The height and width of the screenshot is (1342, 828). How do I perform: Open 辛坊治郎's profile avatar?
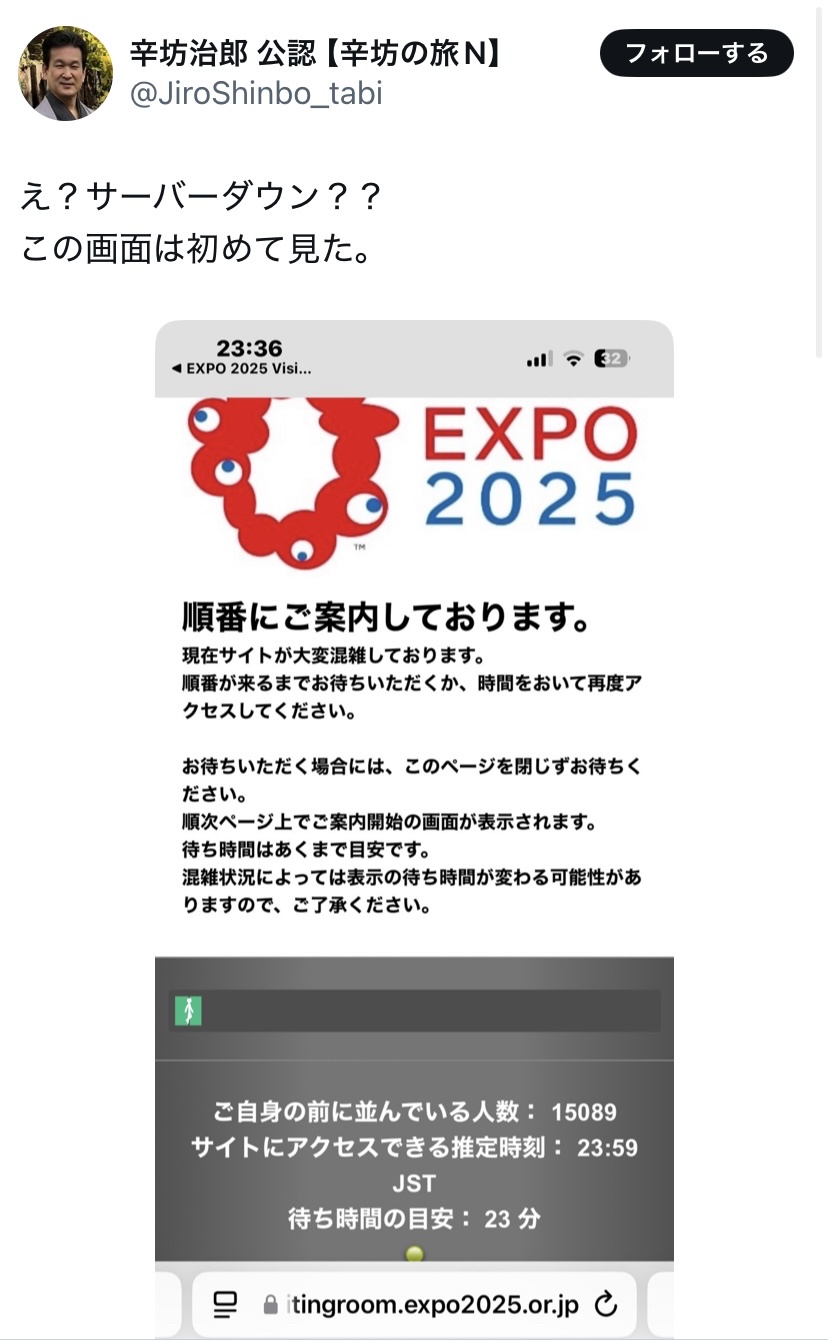pyautogui.click(x=65, y=73)
